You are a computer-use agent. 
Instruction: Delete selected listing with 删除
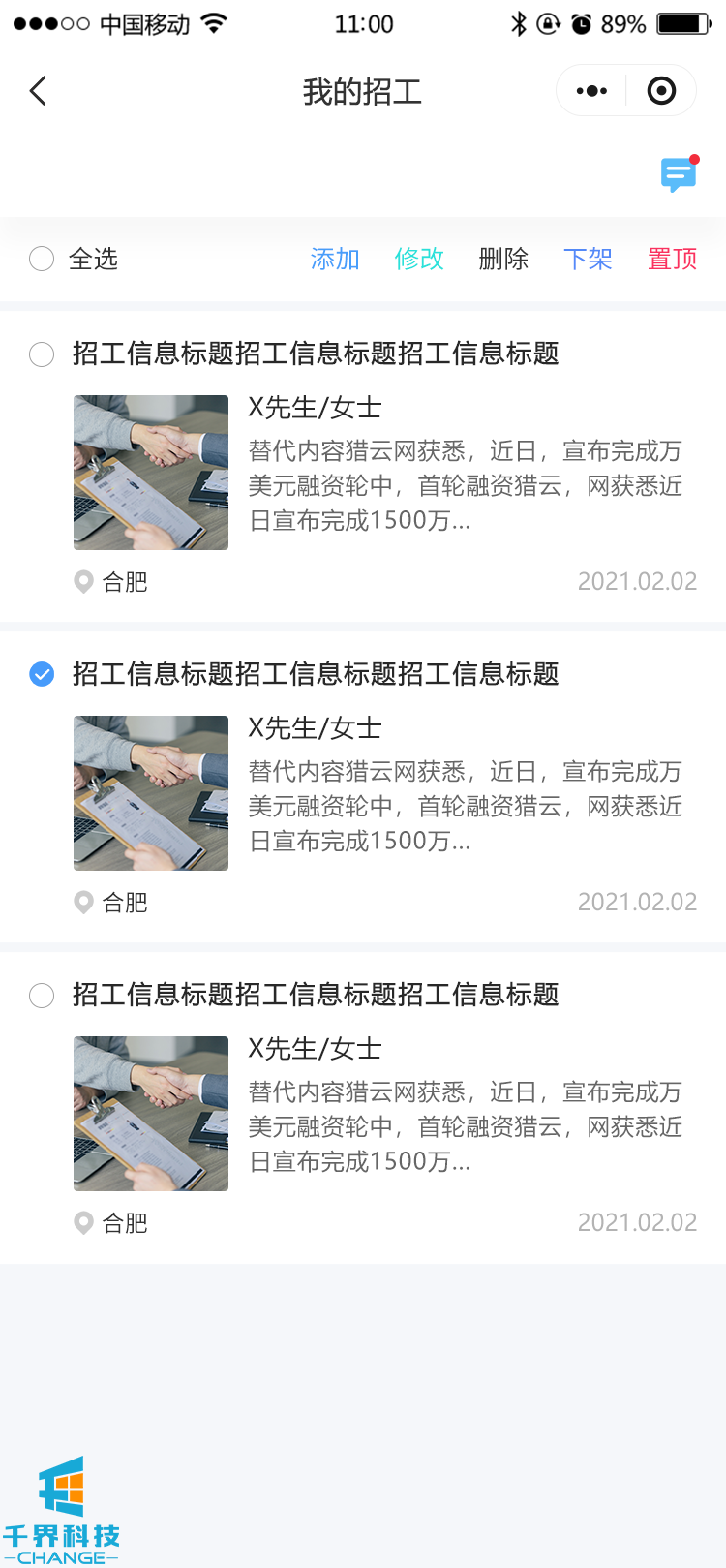pyautogui.click(x=503, y=259)
